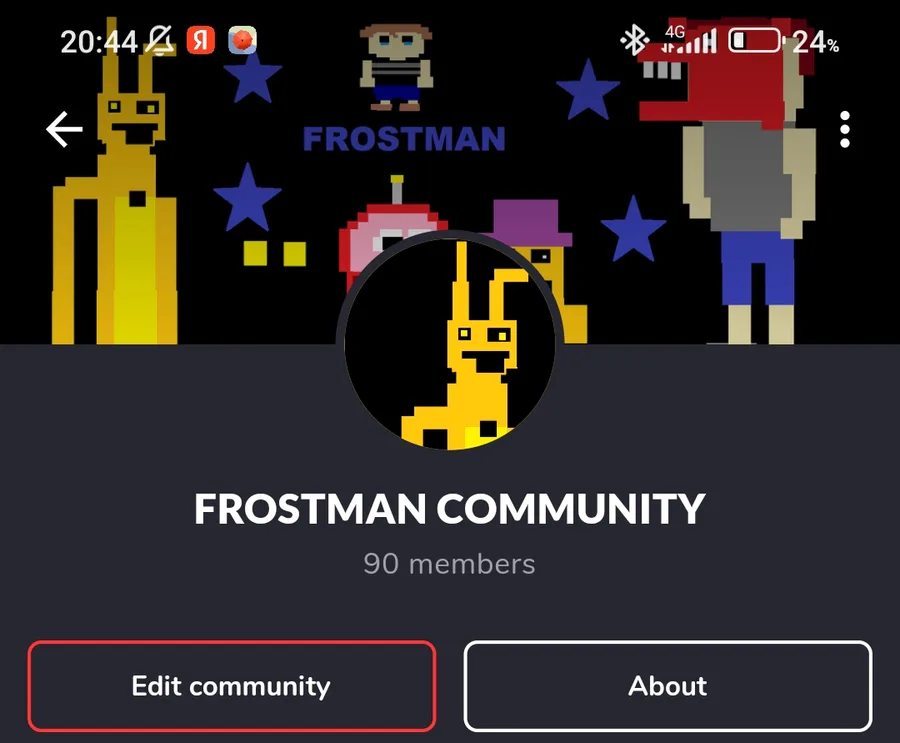This screenshot has width=900, height=743.
Task: Go back using the arrow icon
Action: pyautogui.click(x=64, y=130)
